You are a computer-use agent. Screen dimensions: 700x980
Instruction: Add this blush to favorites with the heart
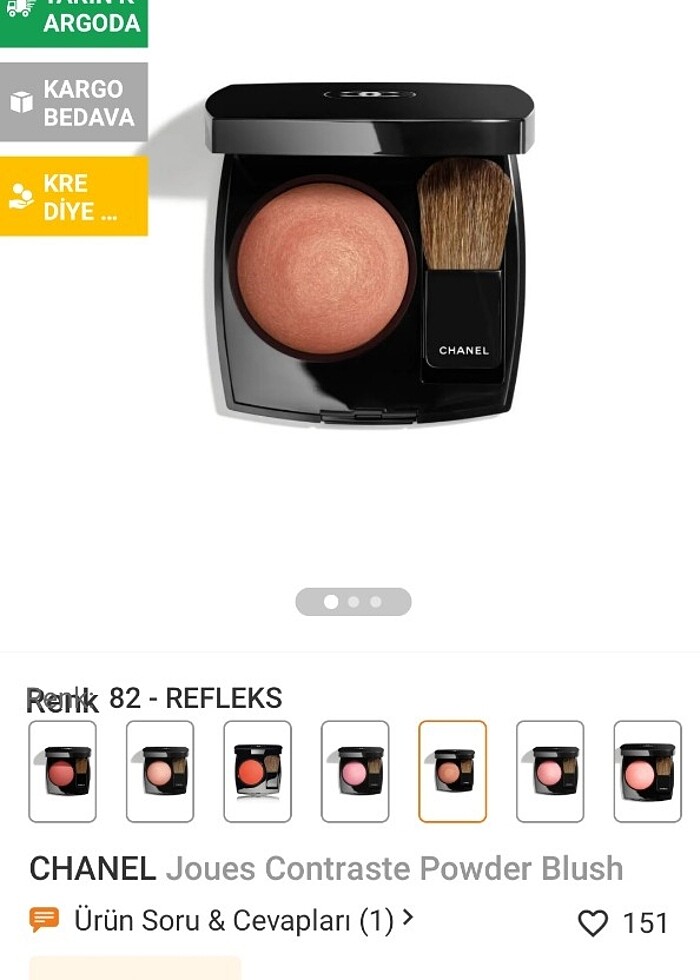[x=593, y=923]
